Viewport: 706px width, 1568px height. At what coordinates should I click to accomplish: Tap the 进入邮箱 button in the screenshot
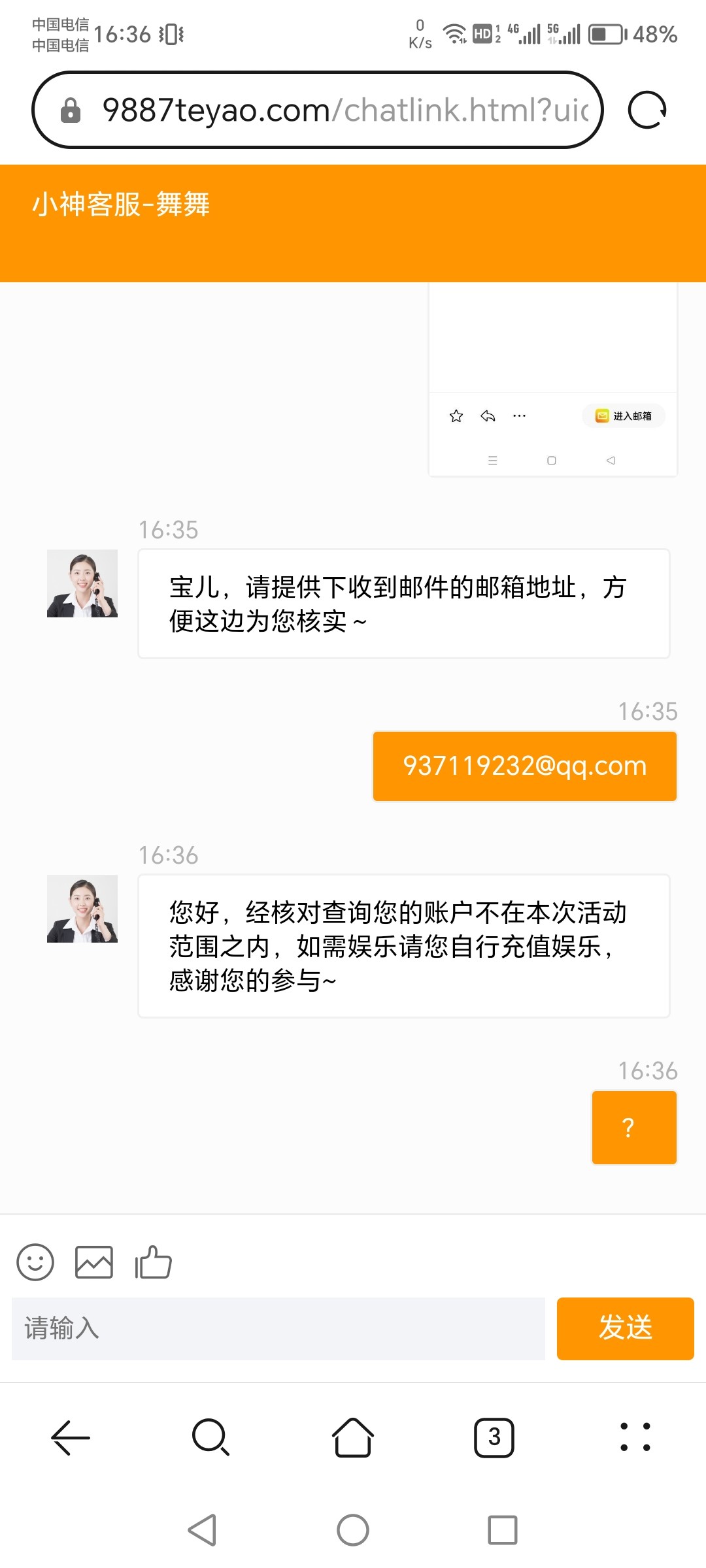622,416
